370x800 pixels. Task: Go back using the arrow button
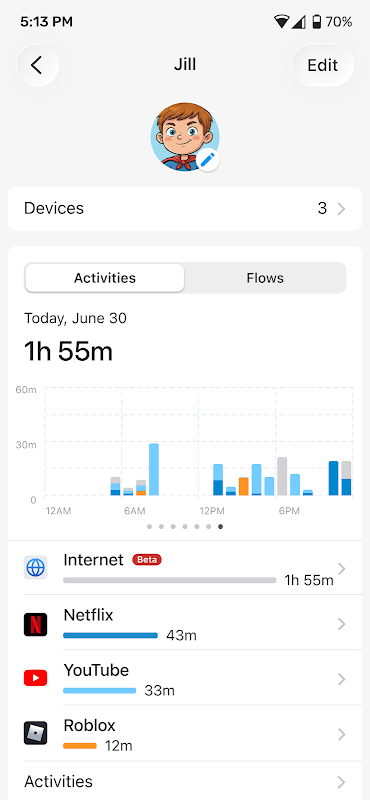coord(37,65)
